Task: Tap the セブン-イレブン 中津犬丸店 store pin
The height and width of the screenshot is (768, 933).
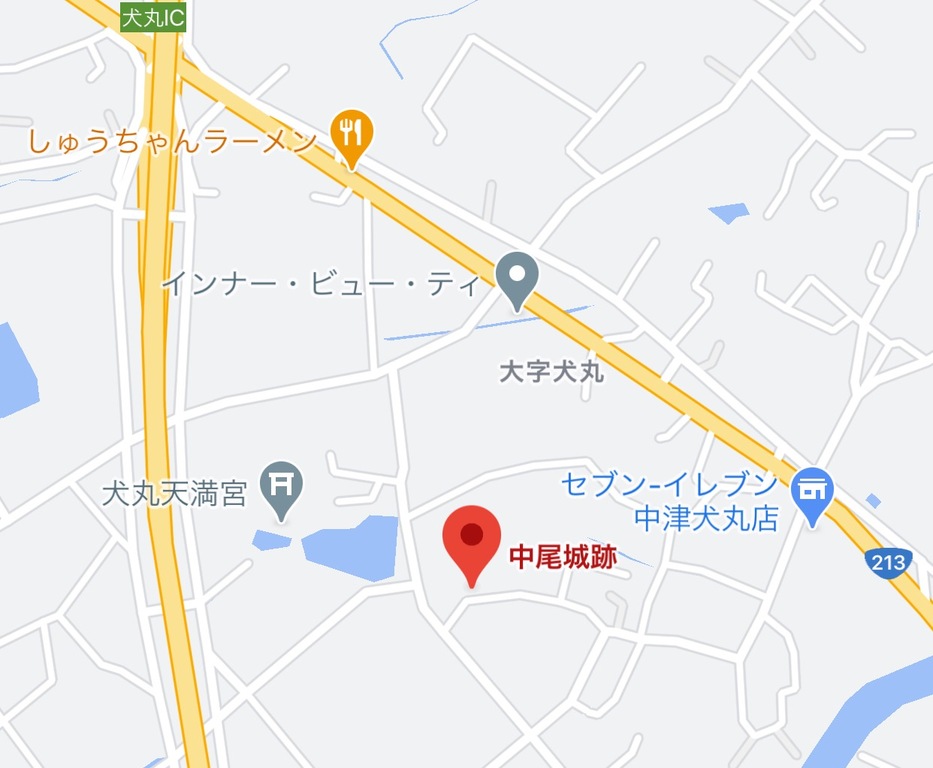Action: (813, 492)
